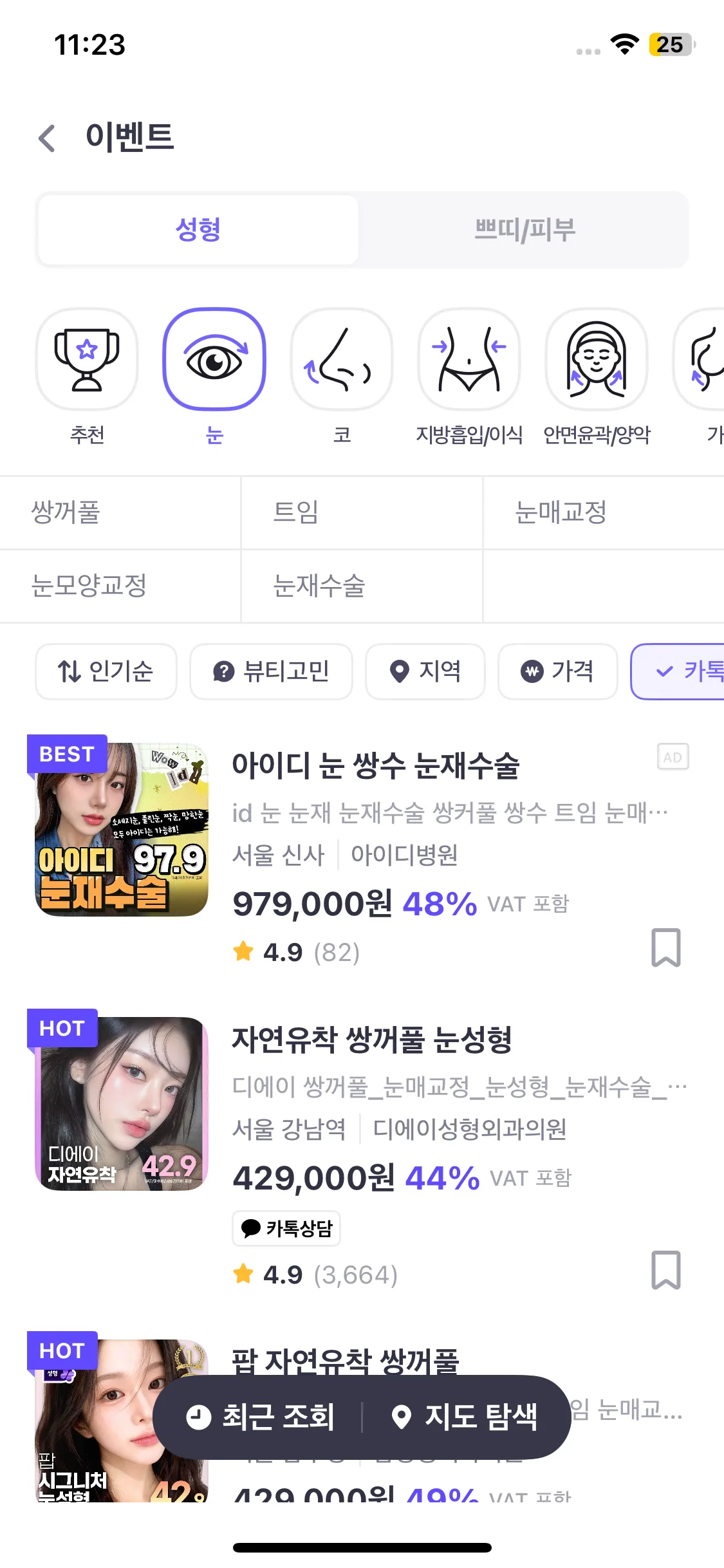Open the 안면윤곽/양악 category

point(597,360)
